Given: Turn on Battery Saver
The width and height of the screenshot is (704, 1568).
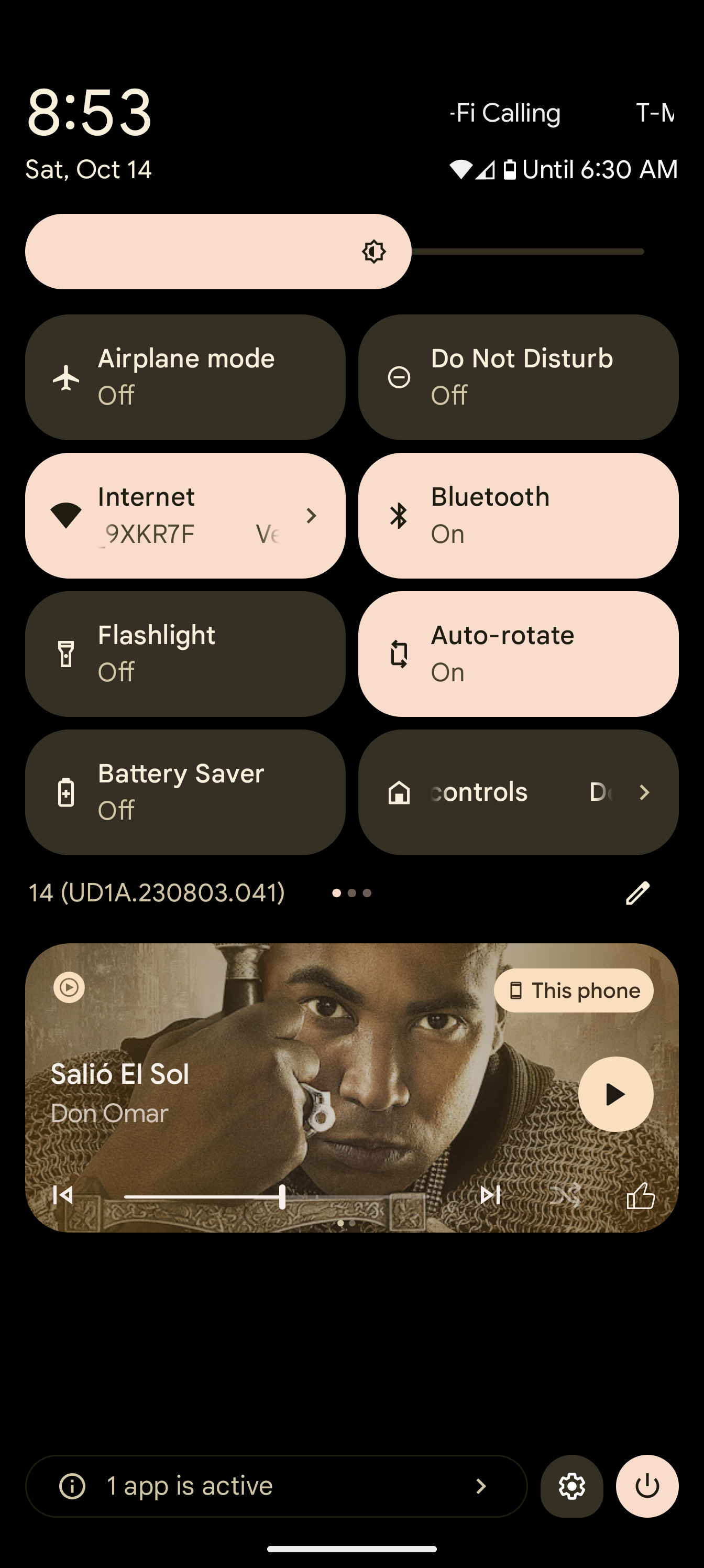Looking at the screenshot, I should pyautogui.click(x=185, y=791).
